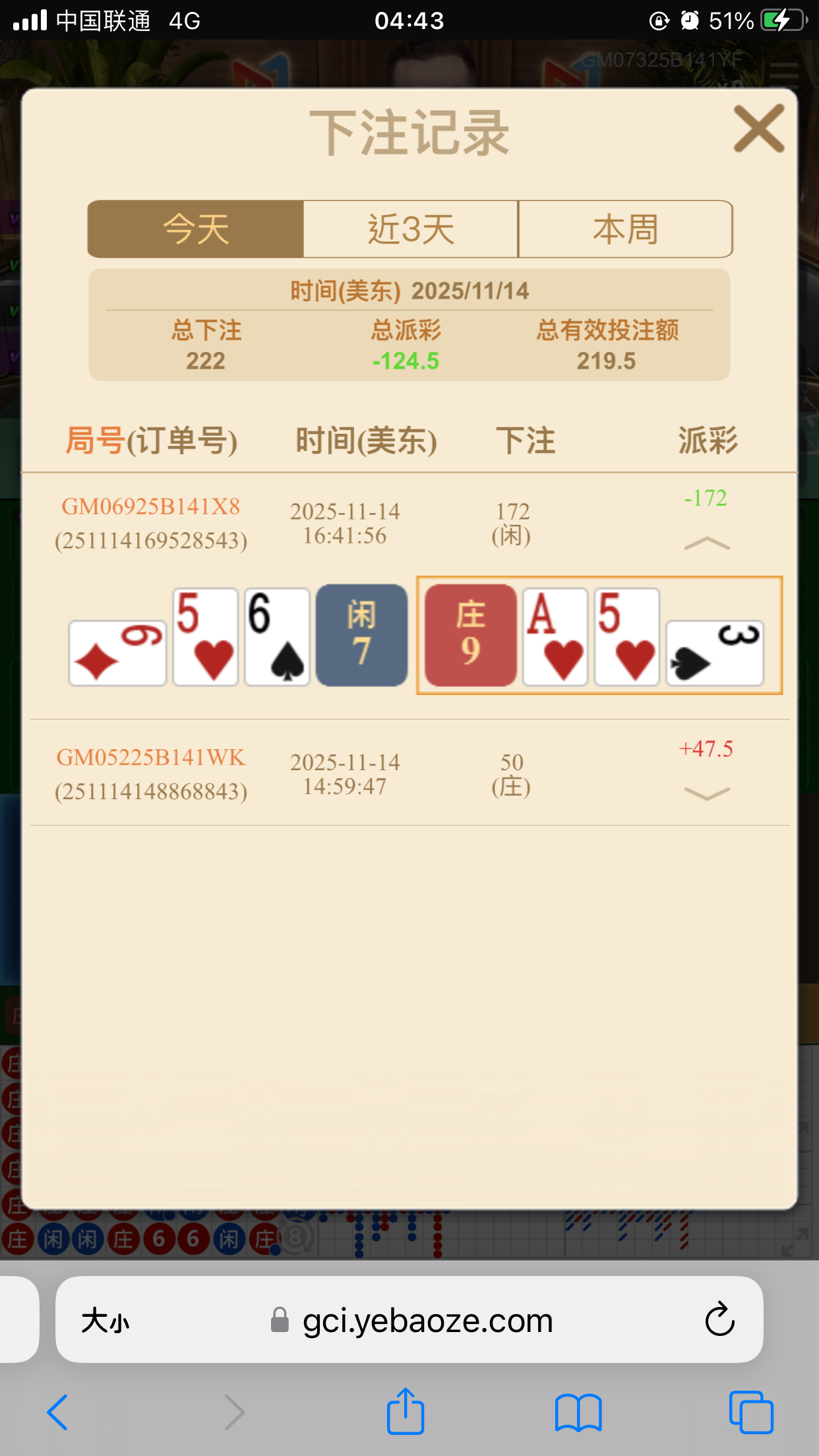Switch to the 本周 tab
This screenshot has width=819, height=1456.
click(x=625, y=229)
